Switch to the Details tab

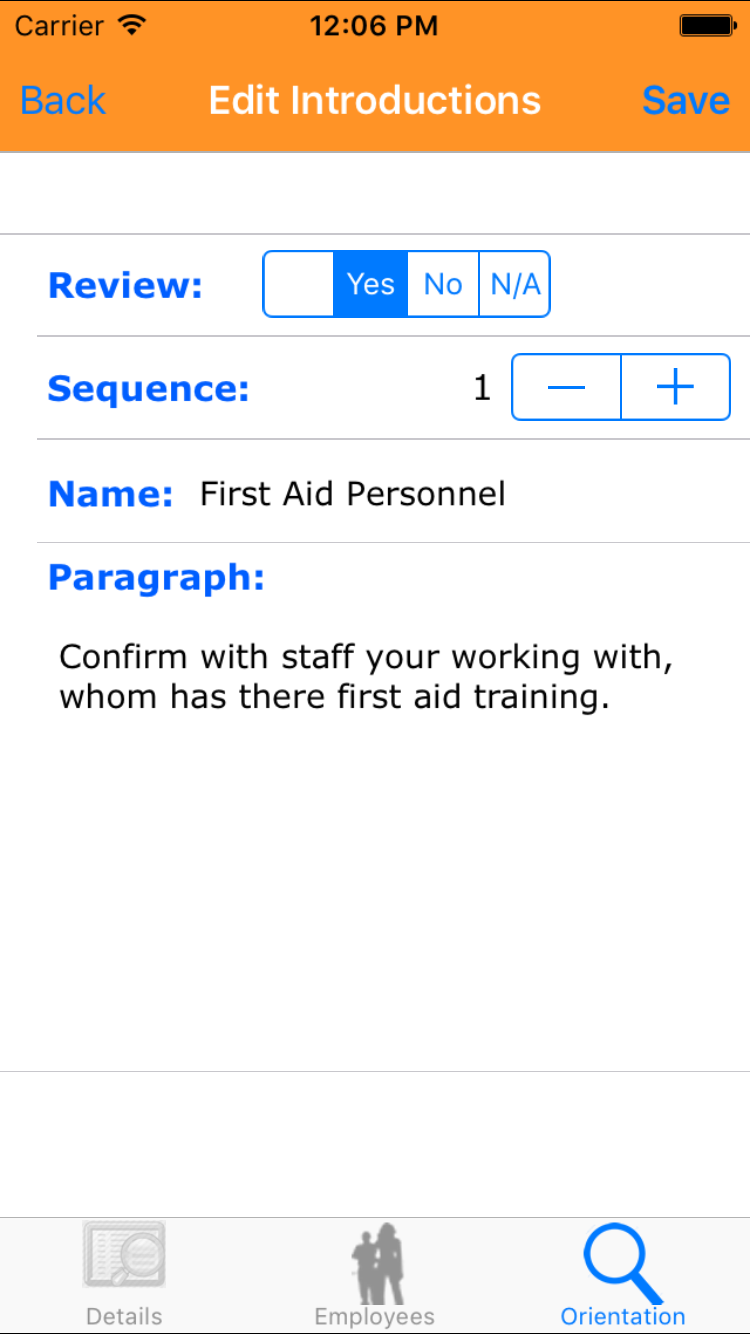(x=124, y=1276)
